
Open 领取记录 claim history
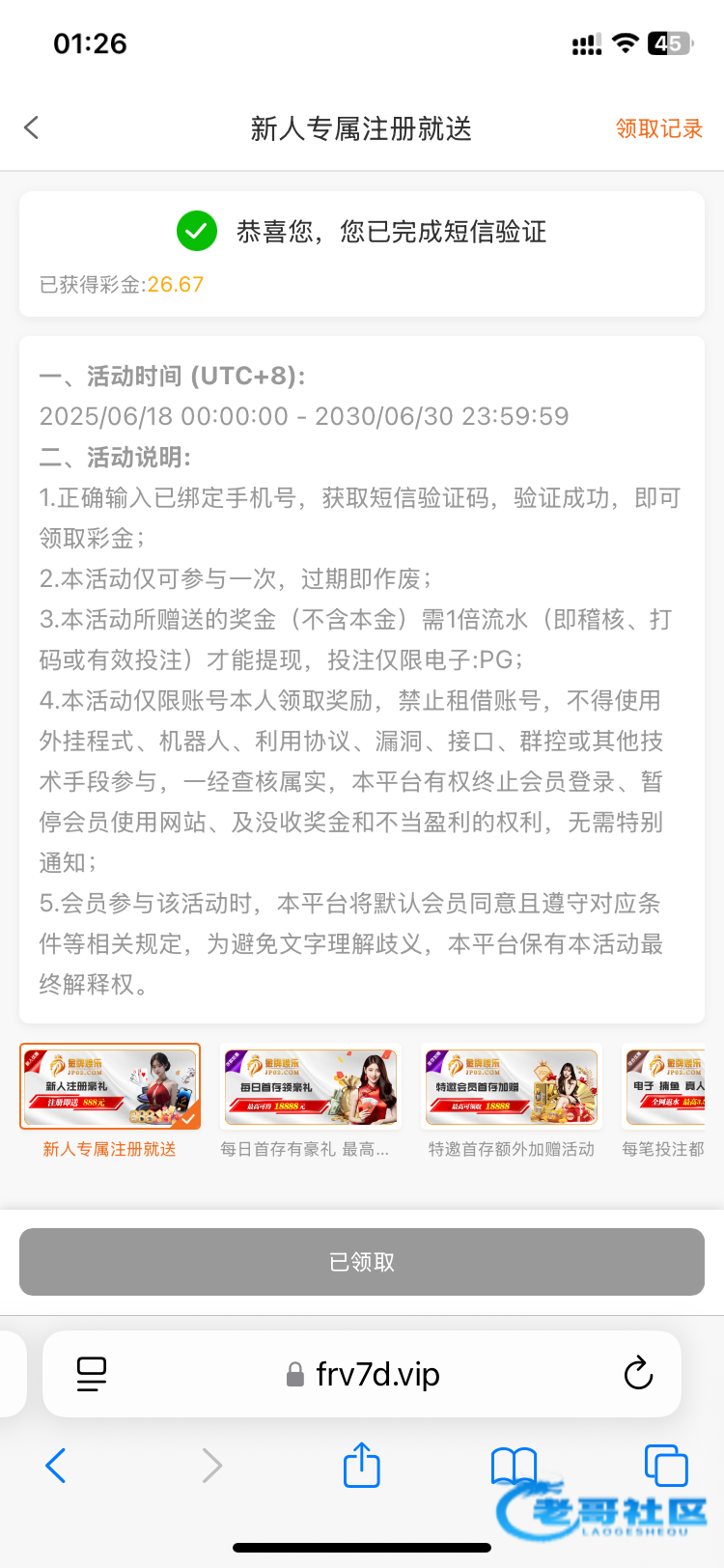pos(658,128)
